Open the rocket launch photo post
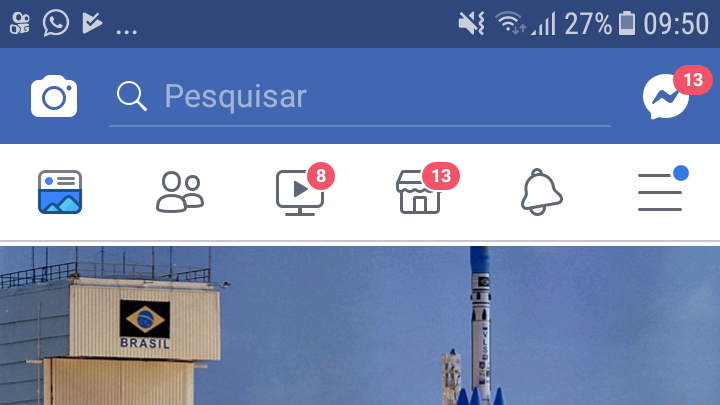Image resolution: width=720 pixels, height=405 pixels. (360, 330)
